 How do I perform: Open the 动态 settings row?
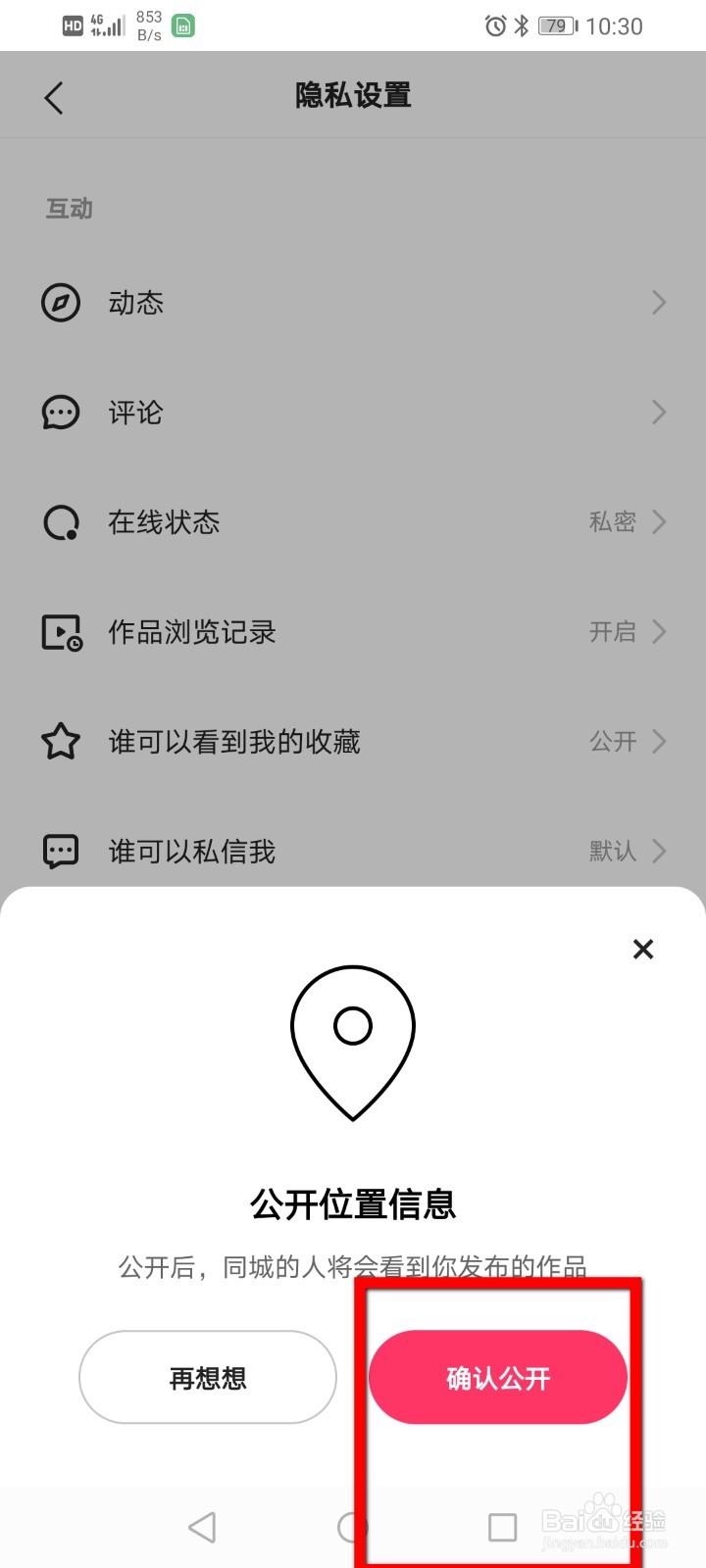click(x=353, y=303)
